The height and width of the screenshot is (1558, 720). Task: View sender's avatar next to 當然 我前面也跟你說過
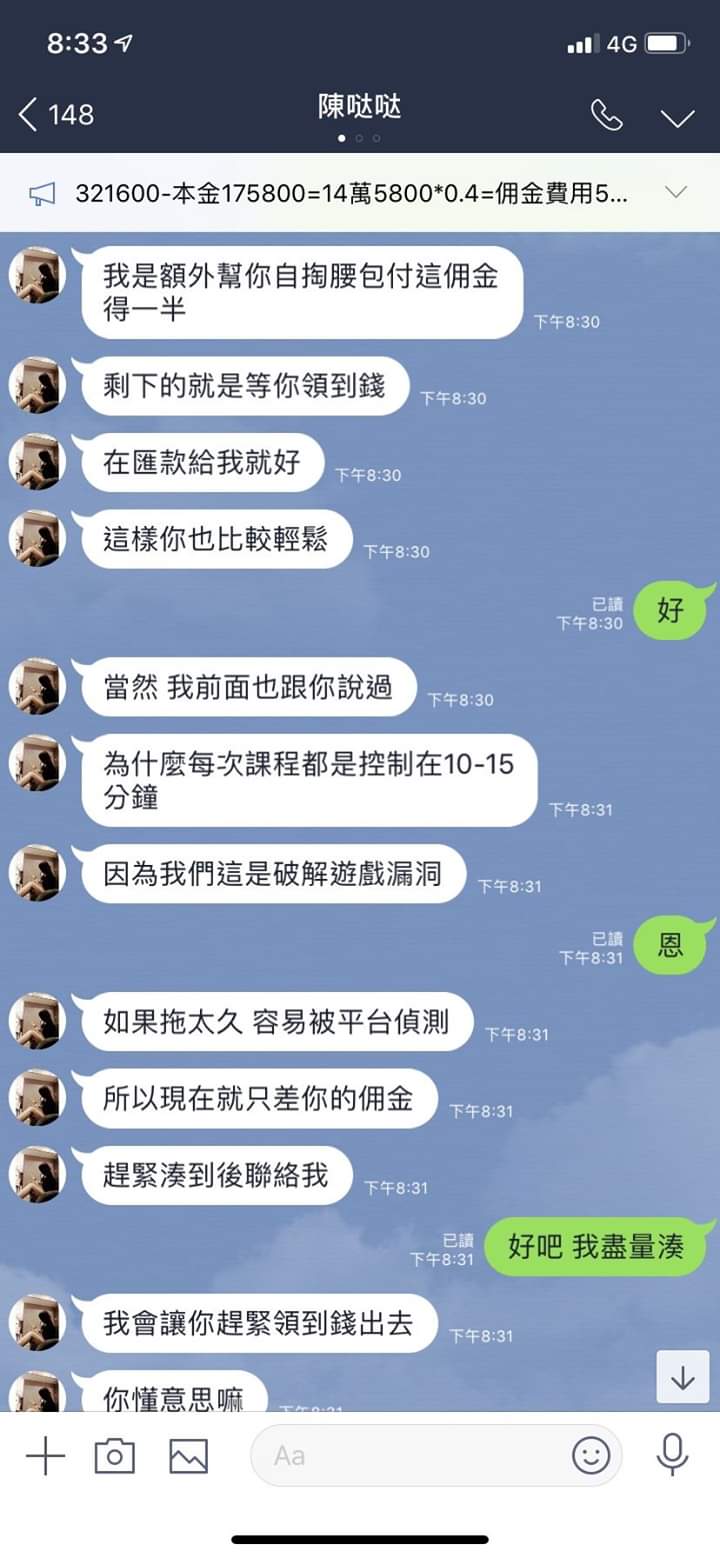click(38, 686)
